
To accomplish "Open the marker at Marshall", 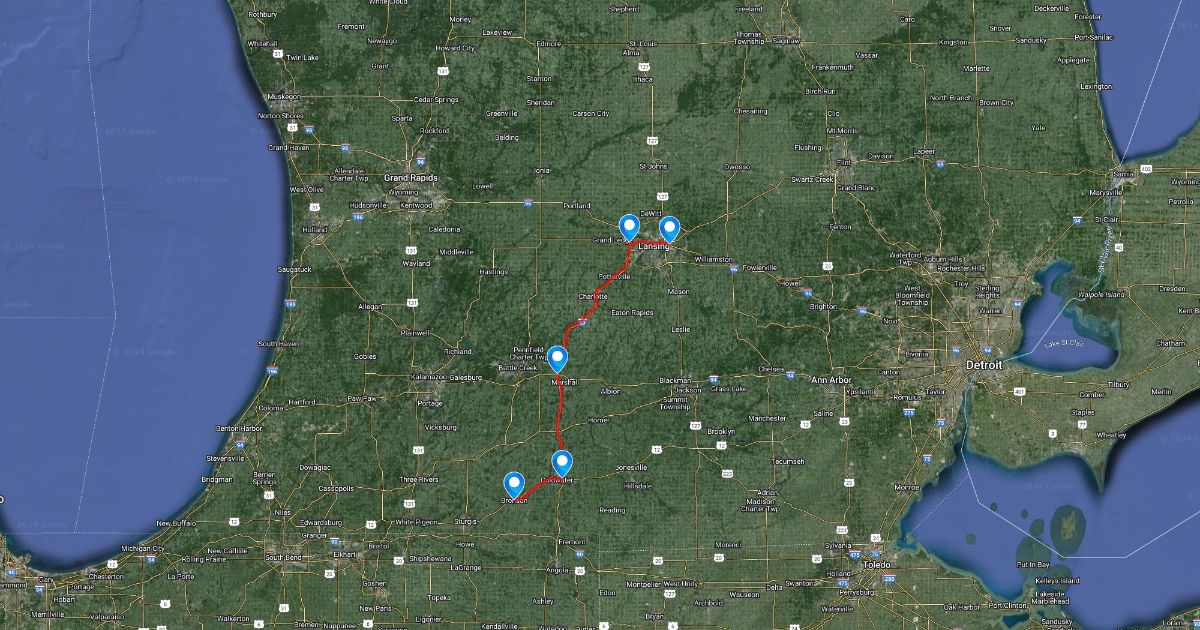I will coord(558,358).
